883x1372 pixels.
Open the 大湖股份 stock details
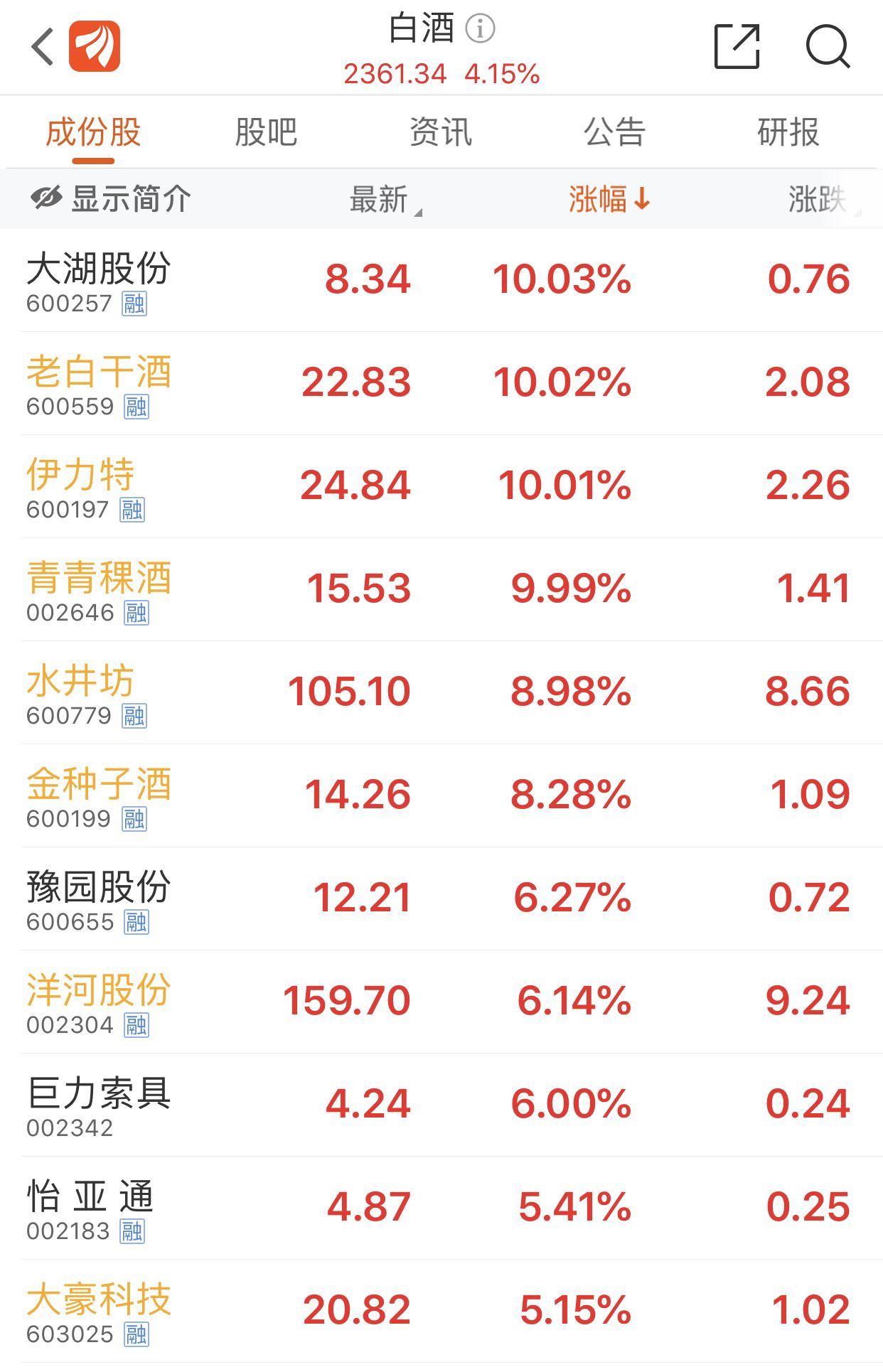click(x=441, y=280)
